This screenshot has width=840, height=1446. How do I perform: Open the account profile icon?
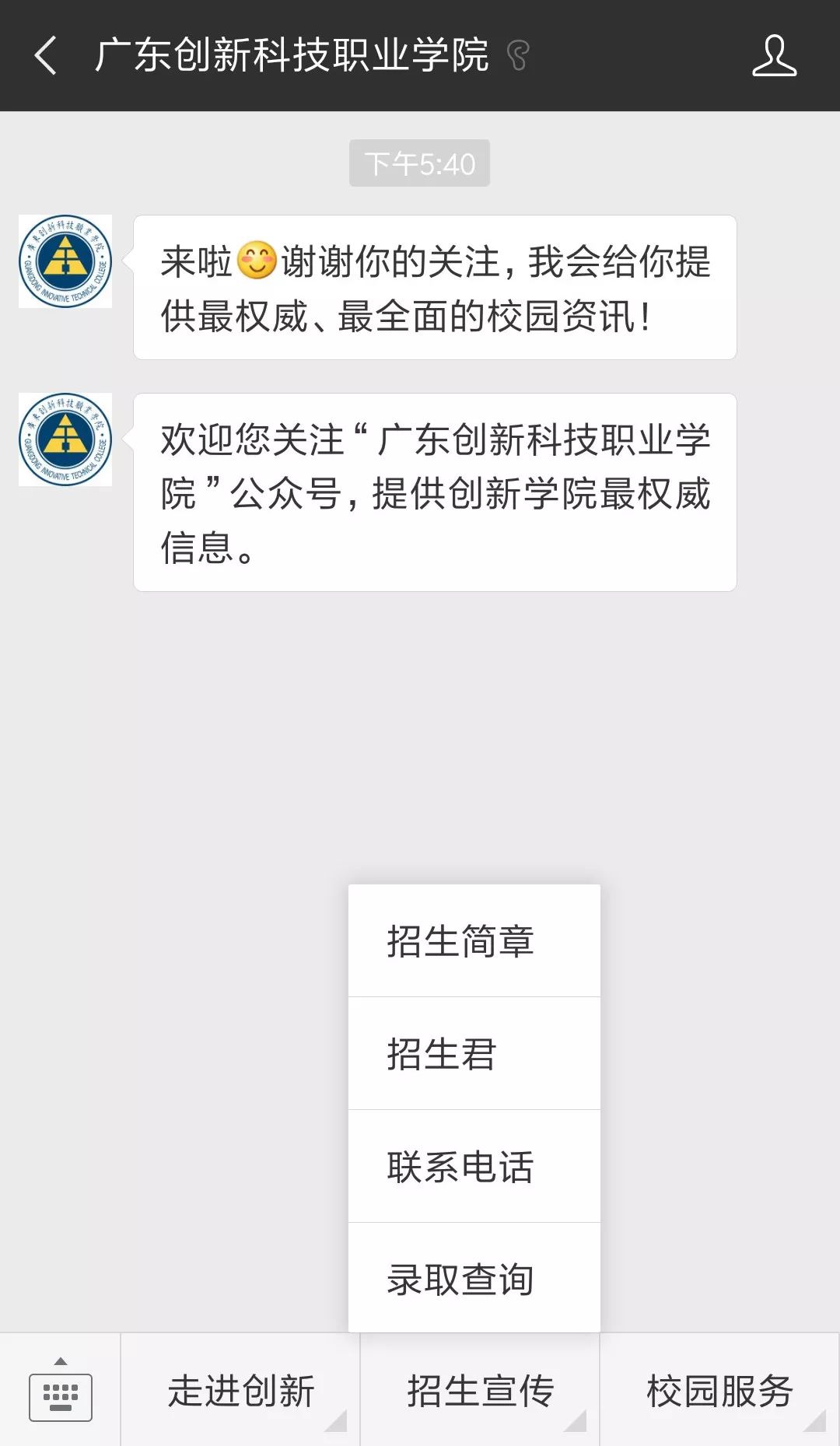click(x=774, y=56)
